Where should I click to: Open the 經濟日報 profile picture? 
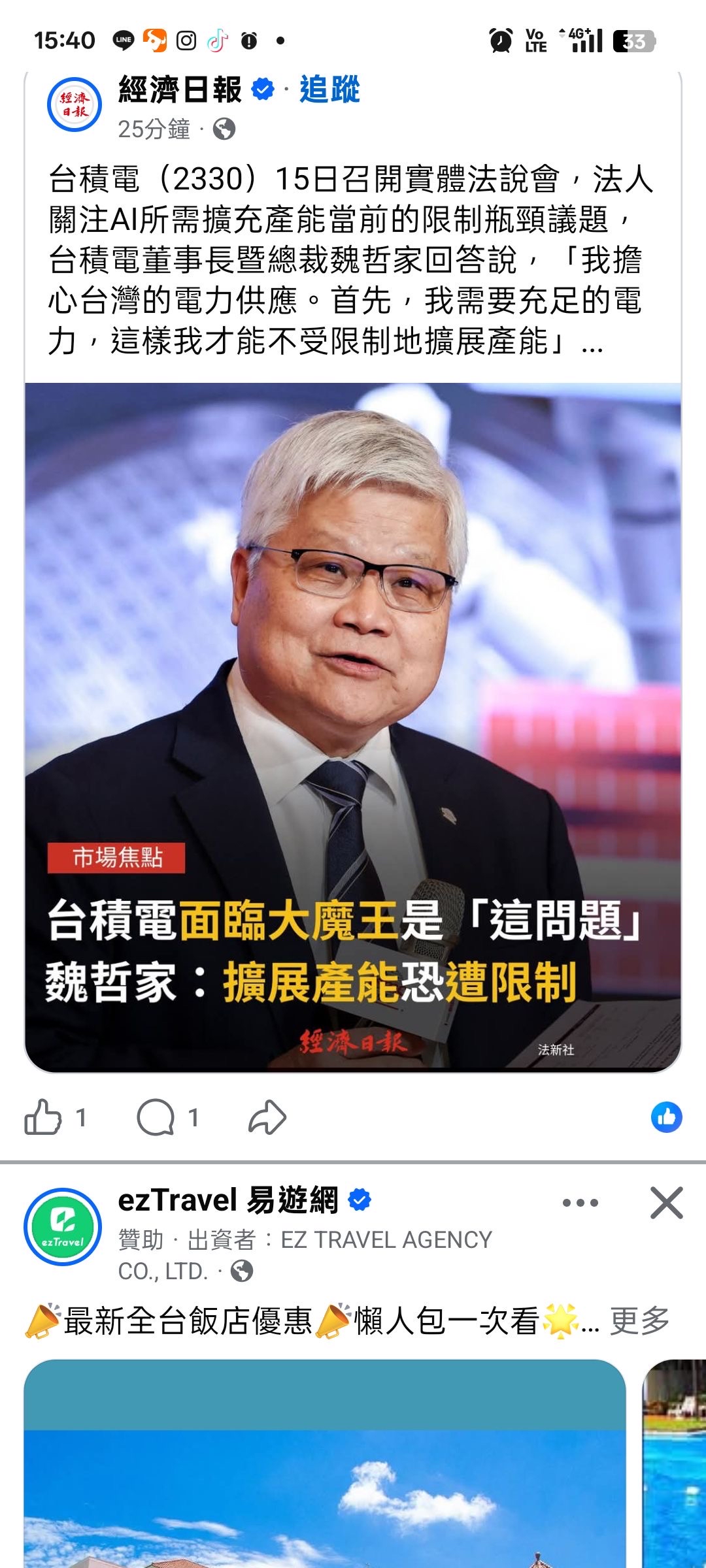tap(75, 105)
